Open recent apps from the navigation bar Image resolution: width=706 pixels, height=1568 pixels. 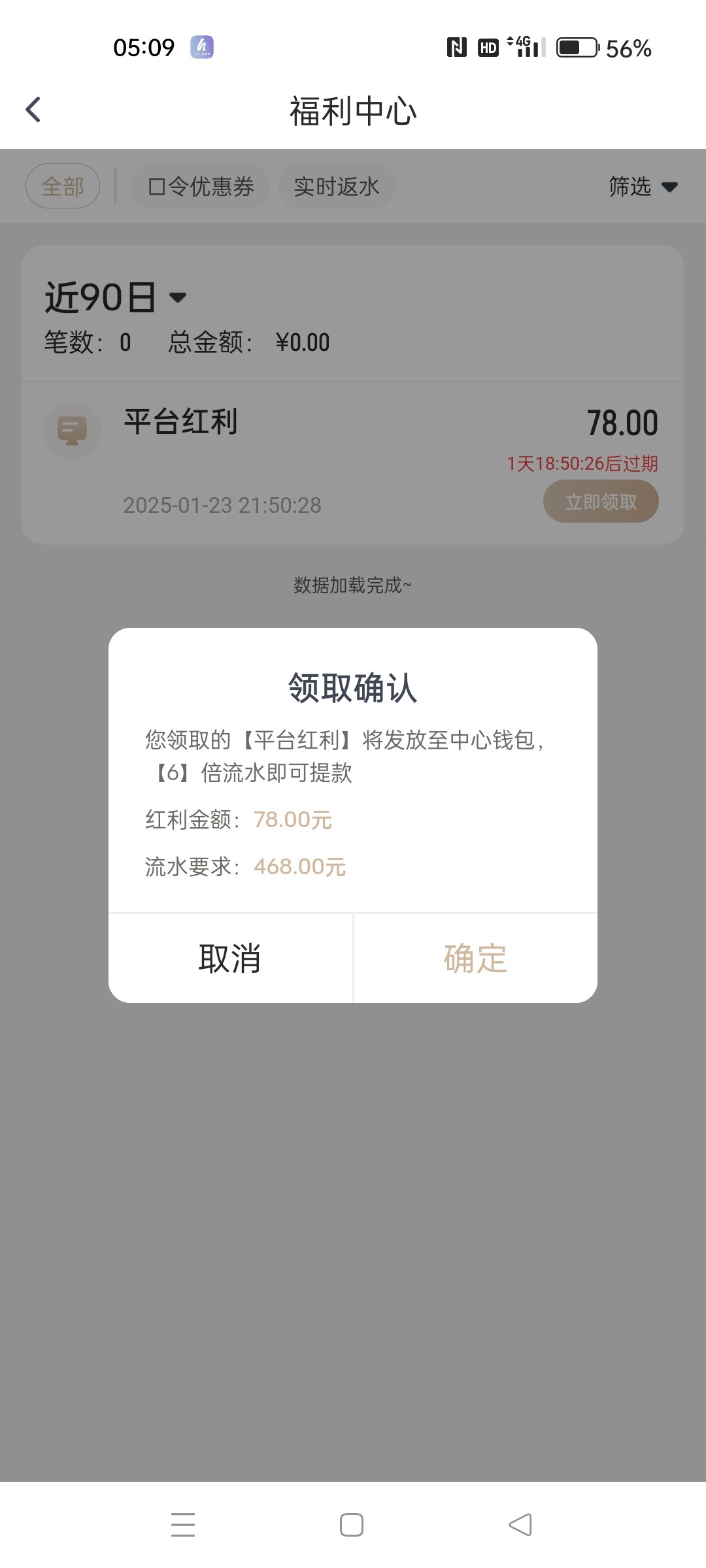pos(183,1524)
